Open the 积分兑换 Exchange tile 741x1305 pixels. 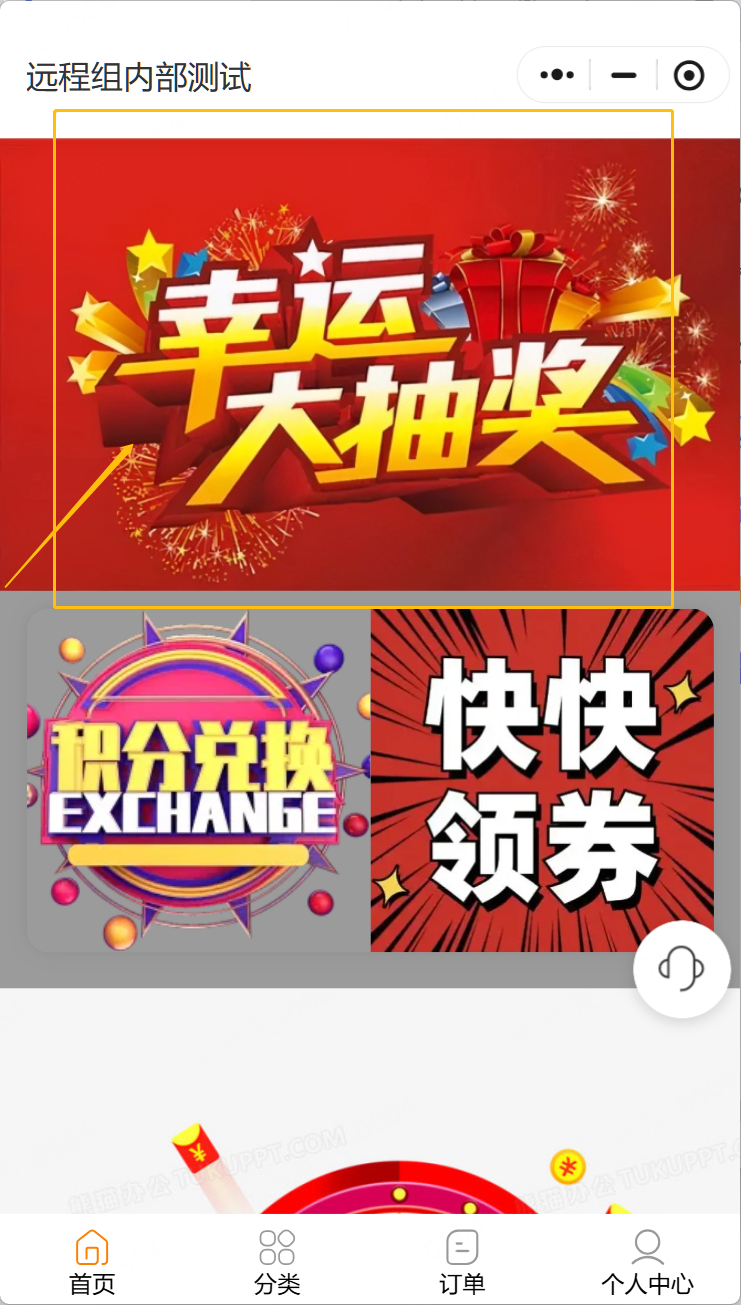point(199,781)
